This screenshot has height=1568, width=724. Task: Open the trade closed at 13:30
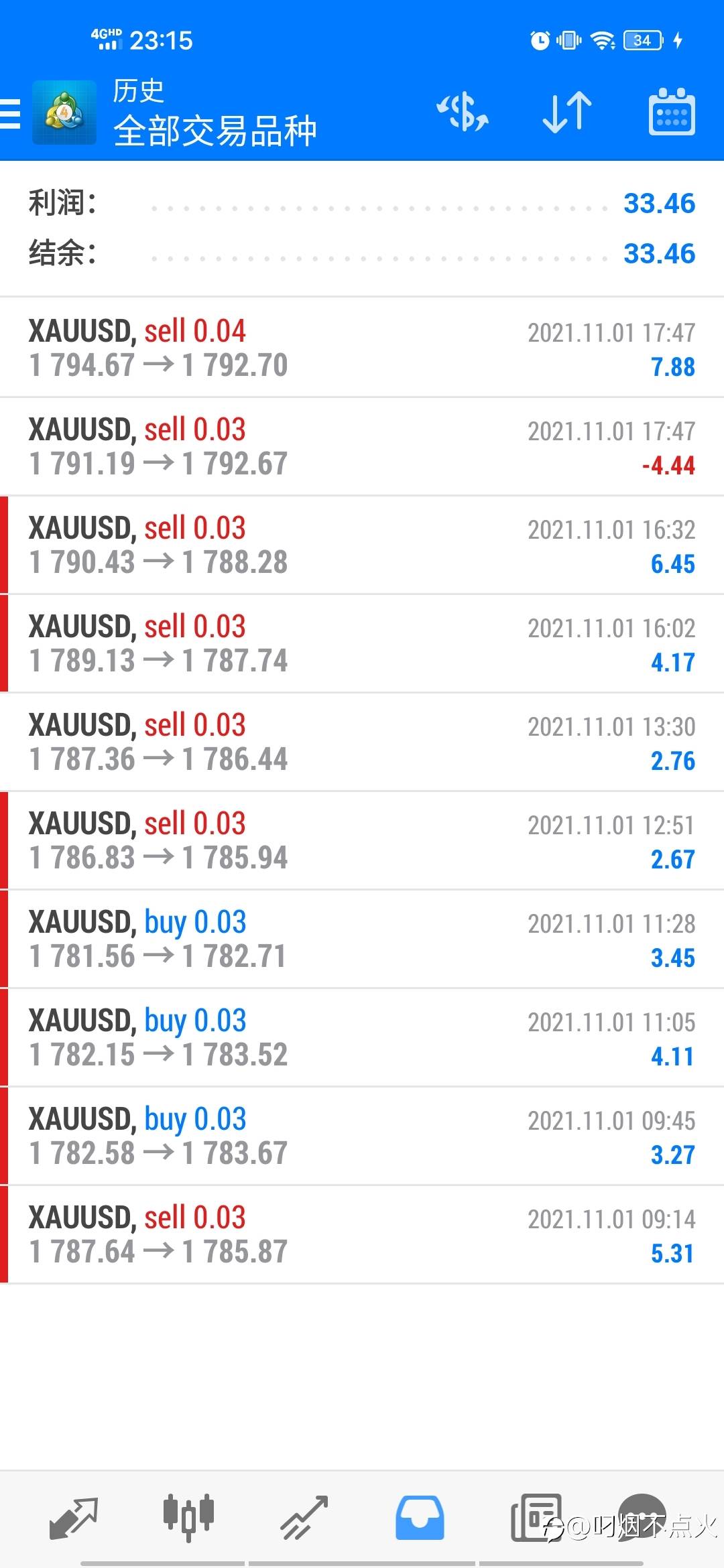click(362, 742)
